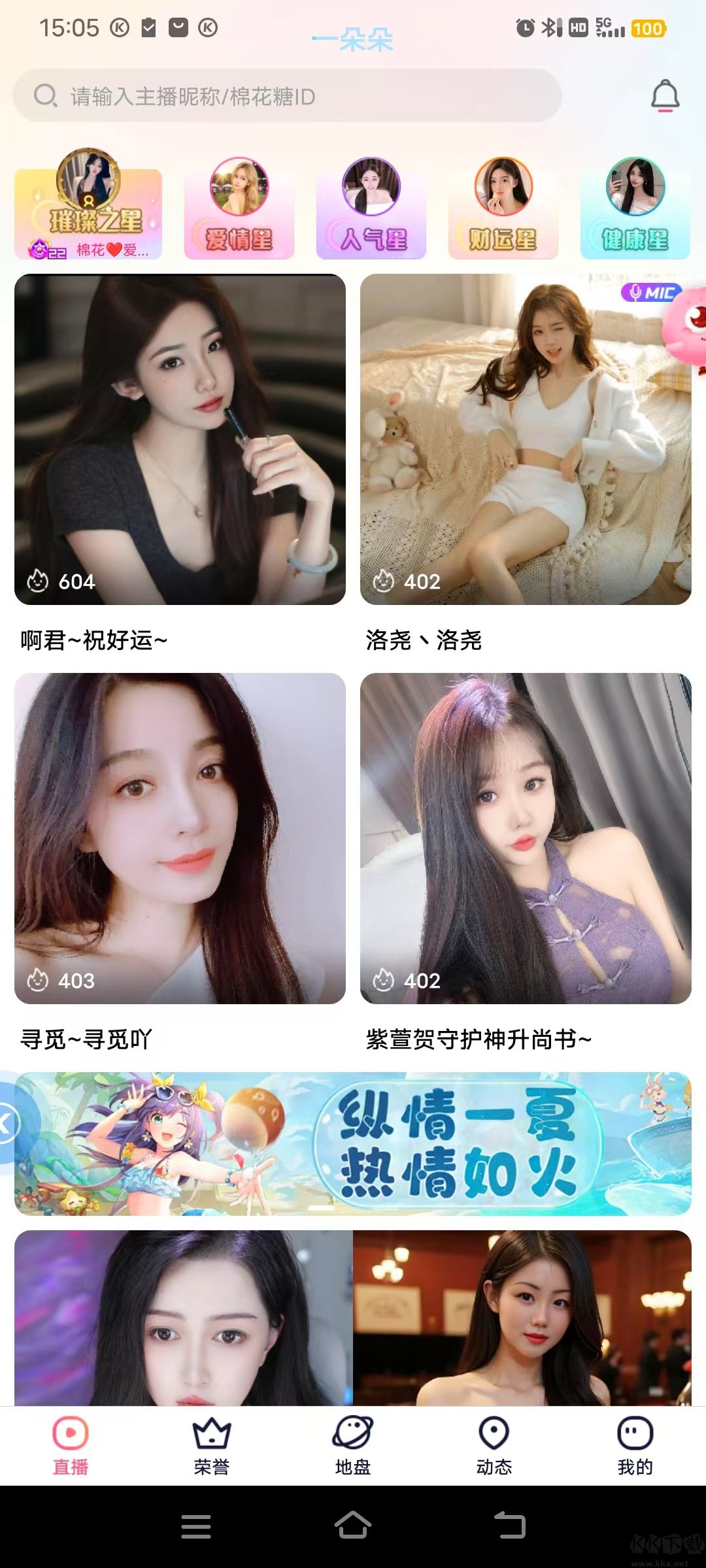Switch to the 地盘 tab
Image resolution: width=706 pixels, height=1568 pixels.
tap(353, 1446)
